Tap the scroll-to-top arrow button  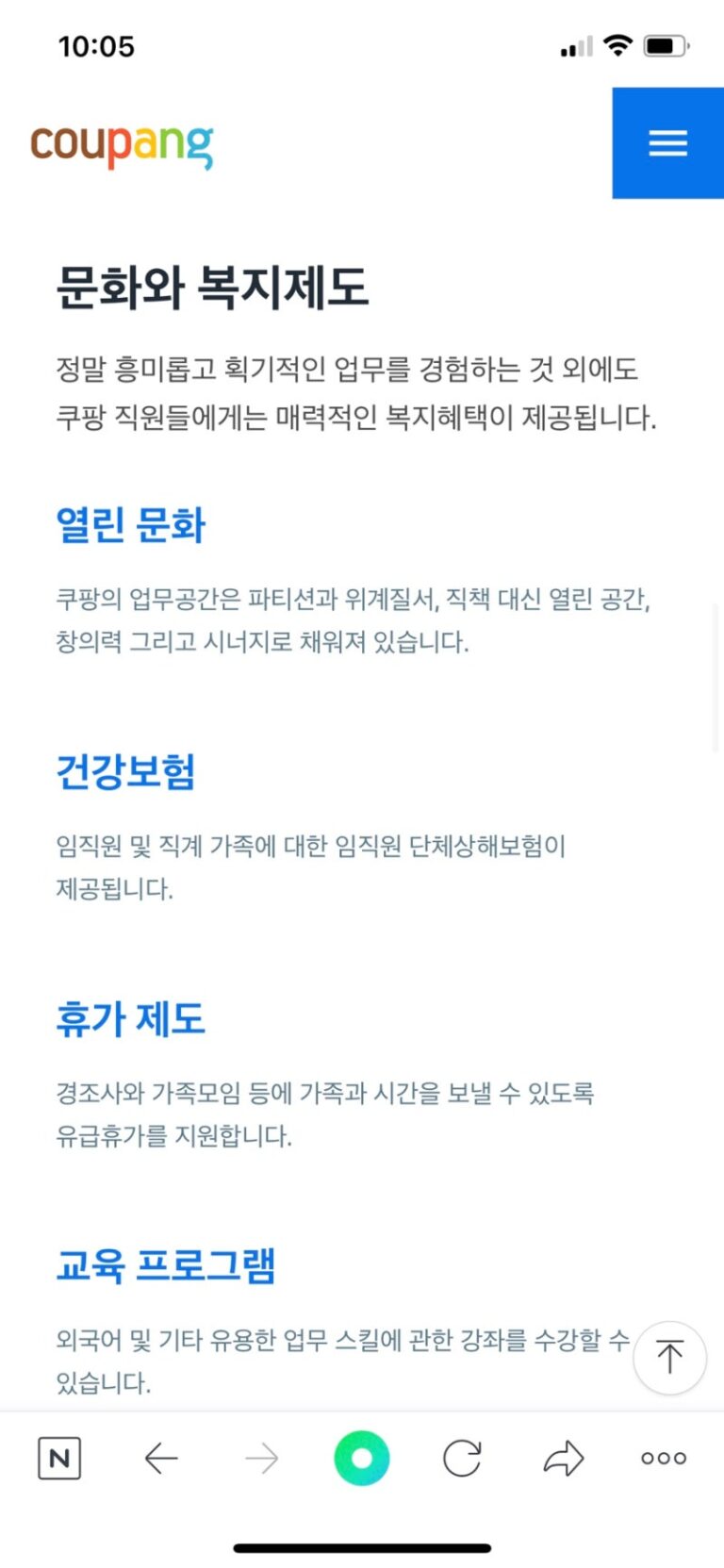coord(669,1357)
